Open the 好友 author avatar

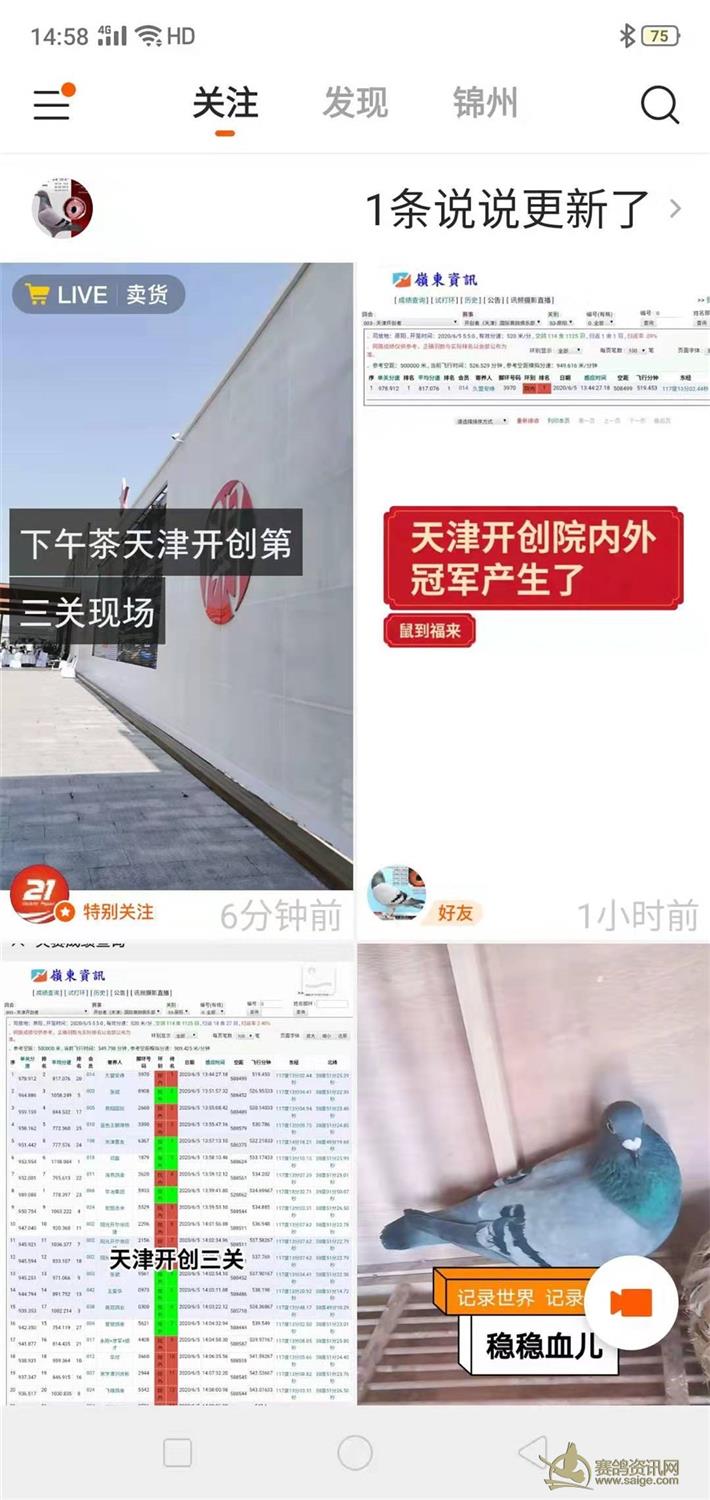coord(396,893)
